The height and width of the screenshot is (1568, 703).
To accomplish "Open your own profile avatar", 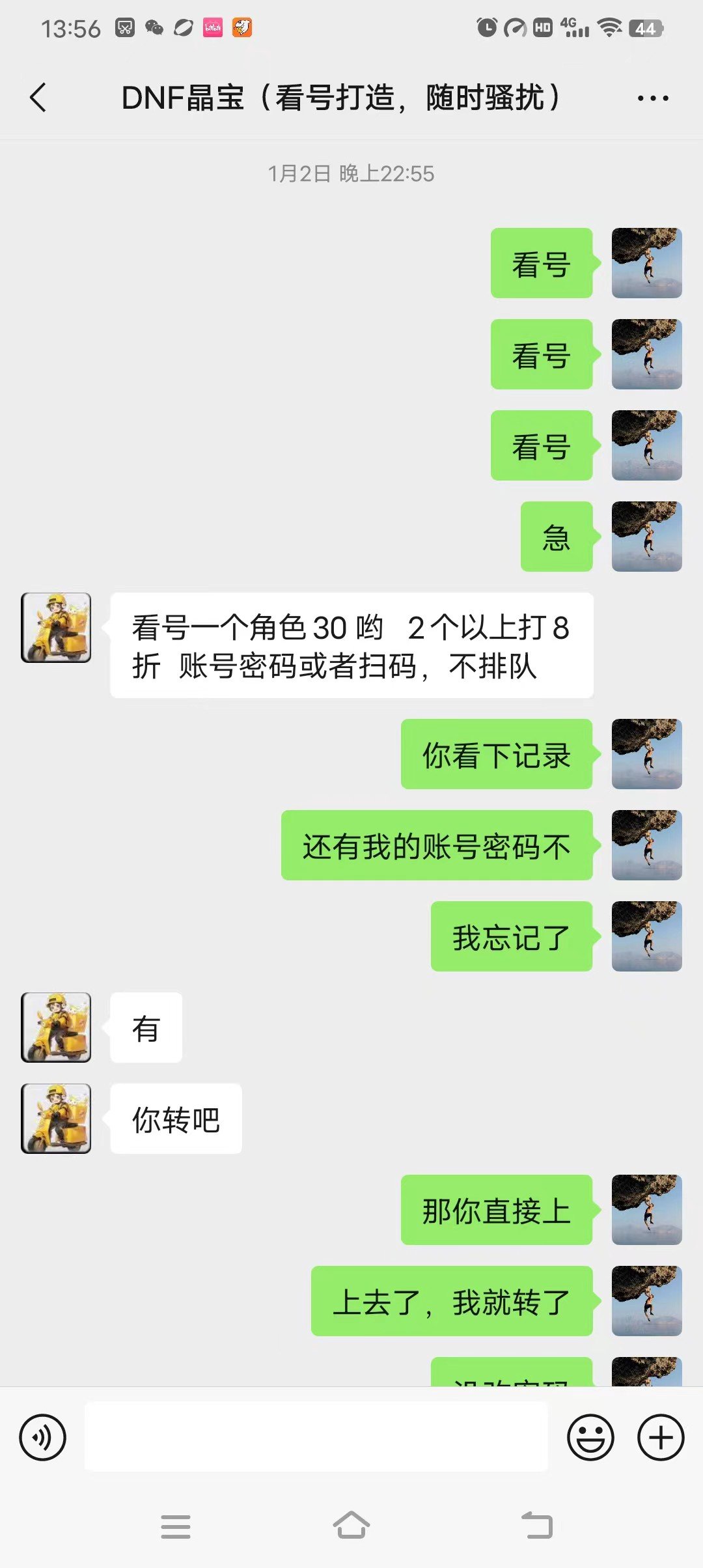I will tap(646, 263).
